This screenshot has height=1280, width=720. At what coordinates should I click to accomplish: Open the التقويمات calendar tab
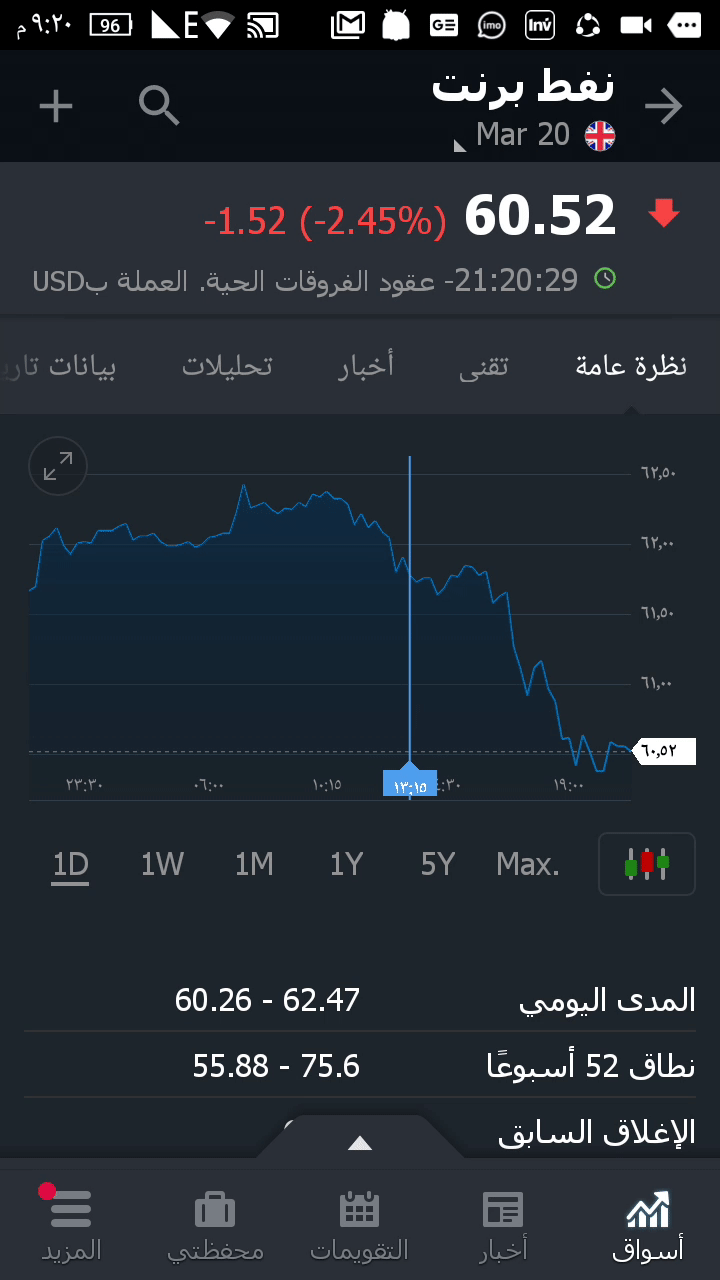tap(359, 1224)
